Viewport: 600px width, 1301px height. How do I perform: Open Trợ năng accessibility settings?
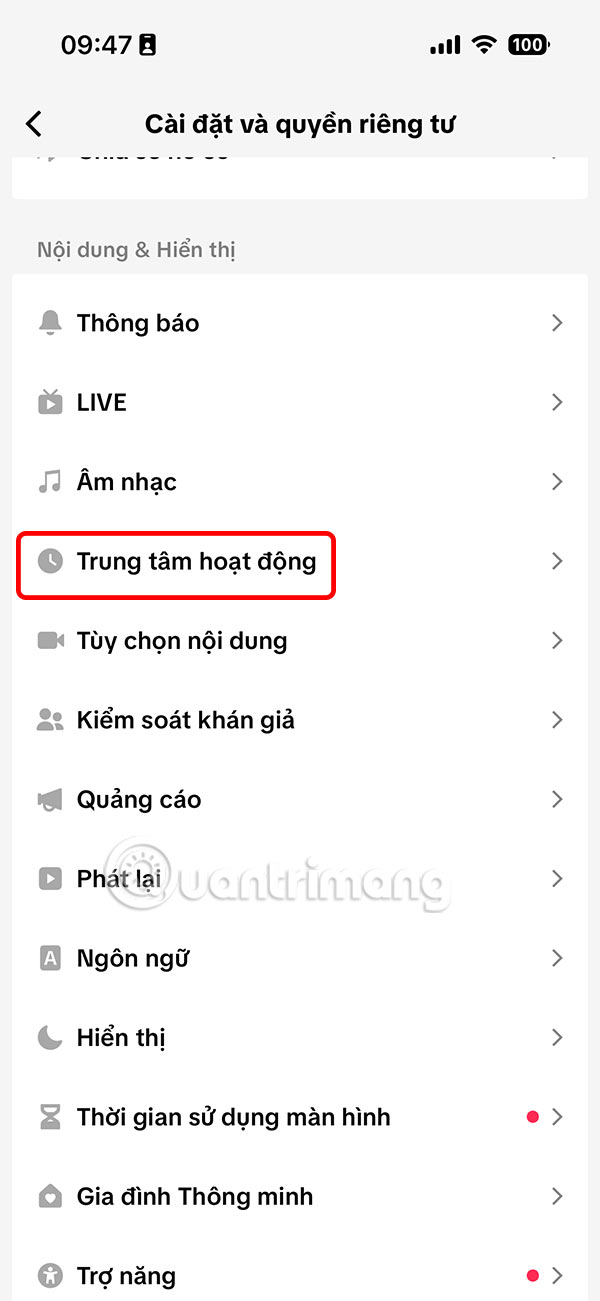pyautogui.click(x=300, y=1276)
